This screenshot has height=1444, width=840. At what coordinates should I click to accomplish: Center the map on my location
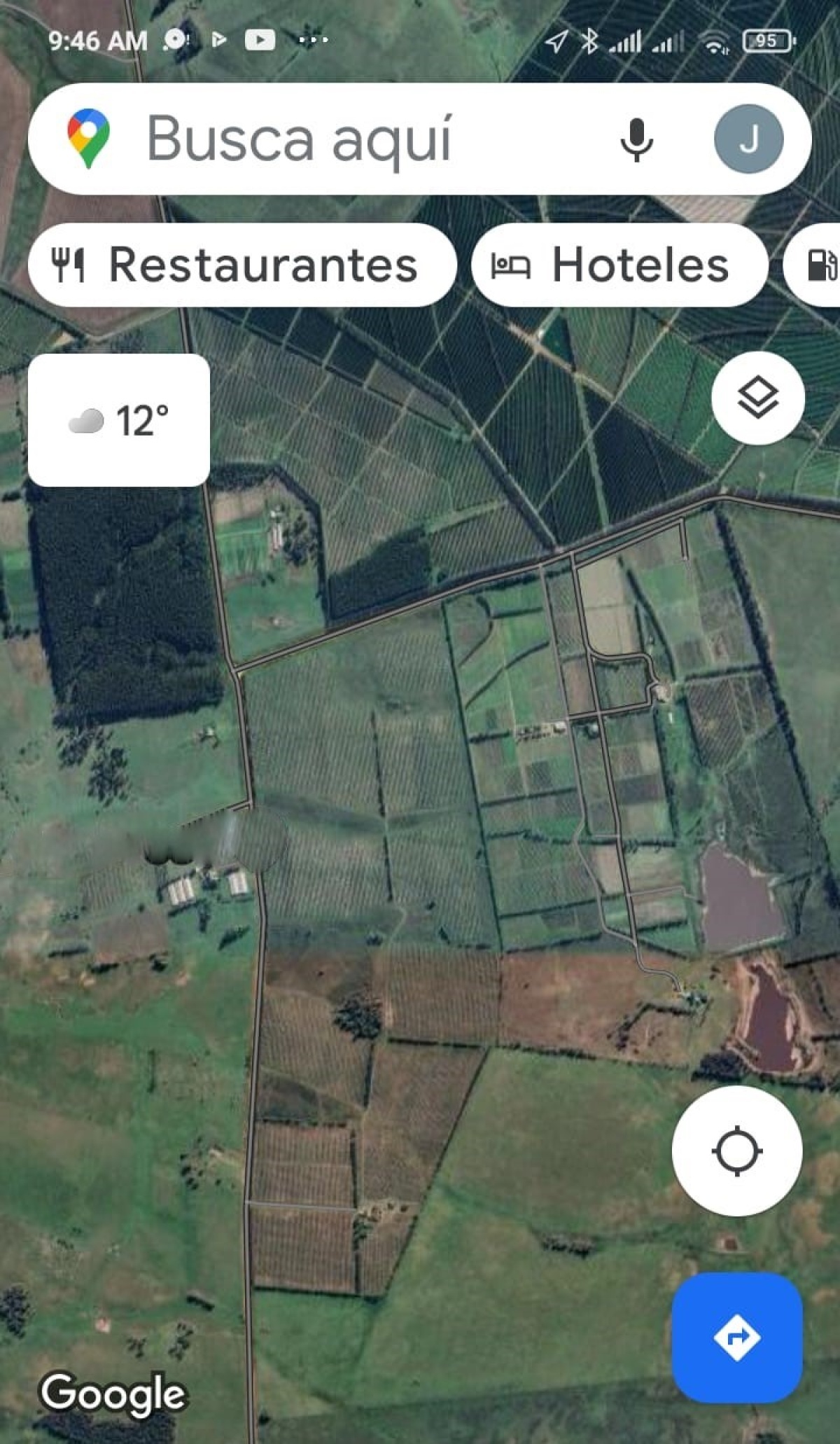click(x=737, y=1151)
